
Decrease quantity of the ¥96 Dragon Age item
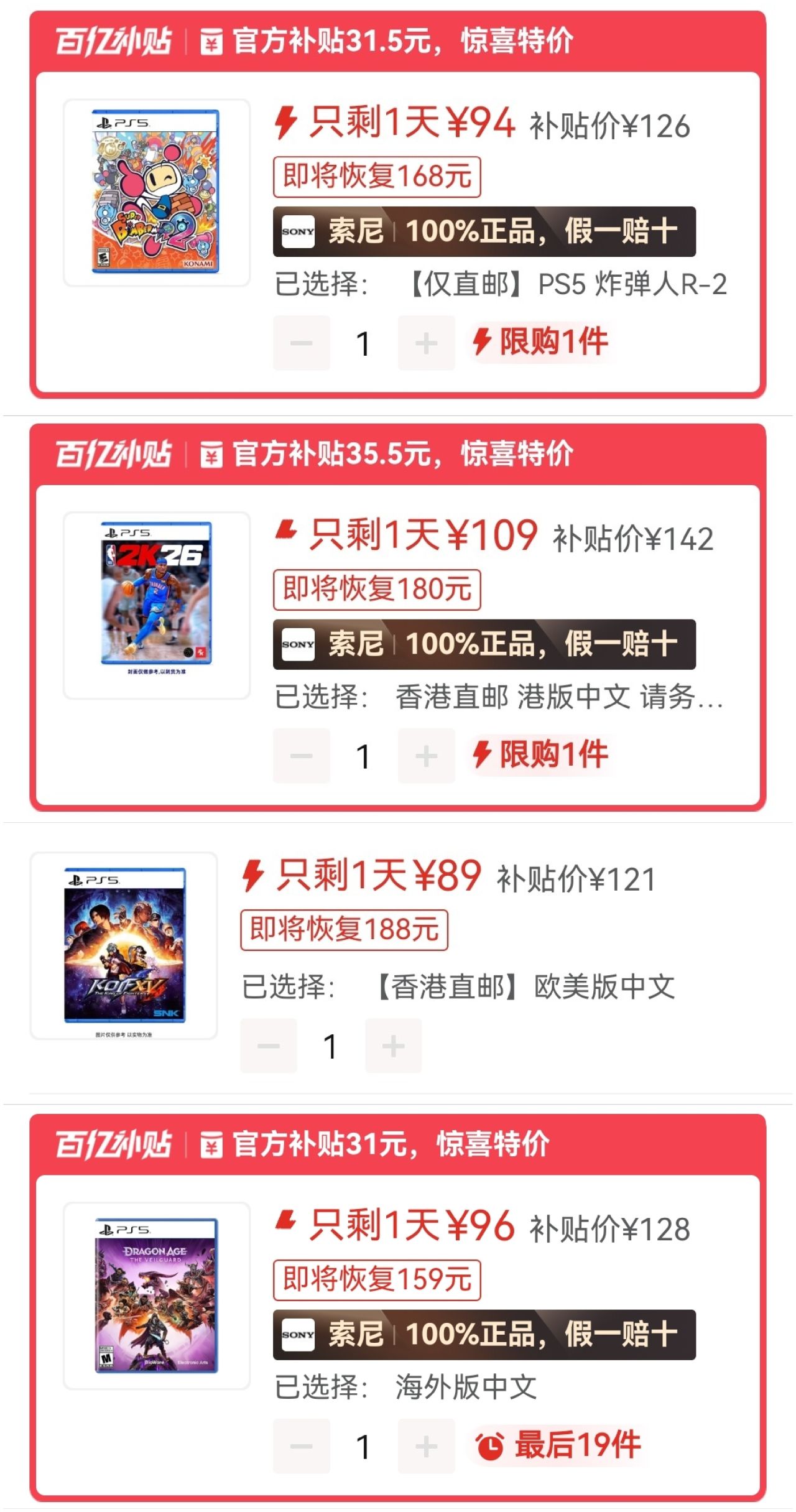coord(302,1446)
